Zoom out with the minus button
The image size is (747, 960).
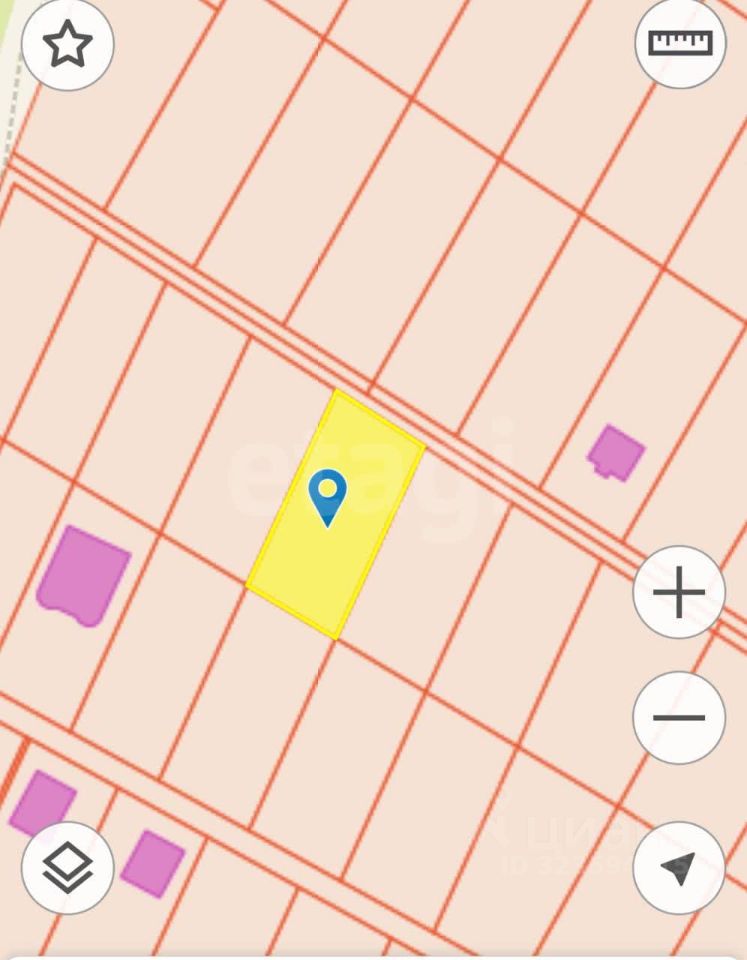(x=679, y=717)
